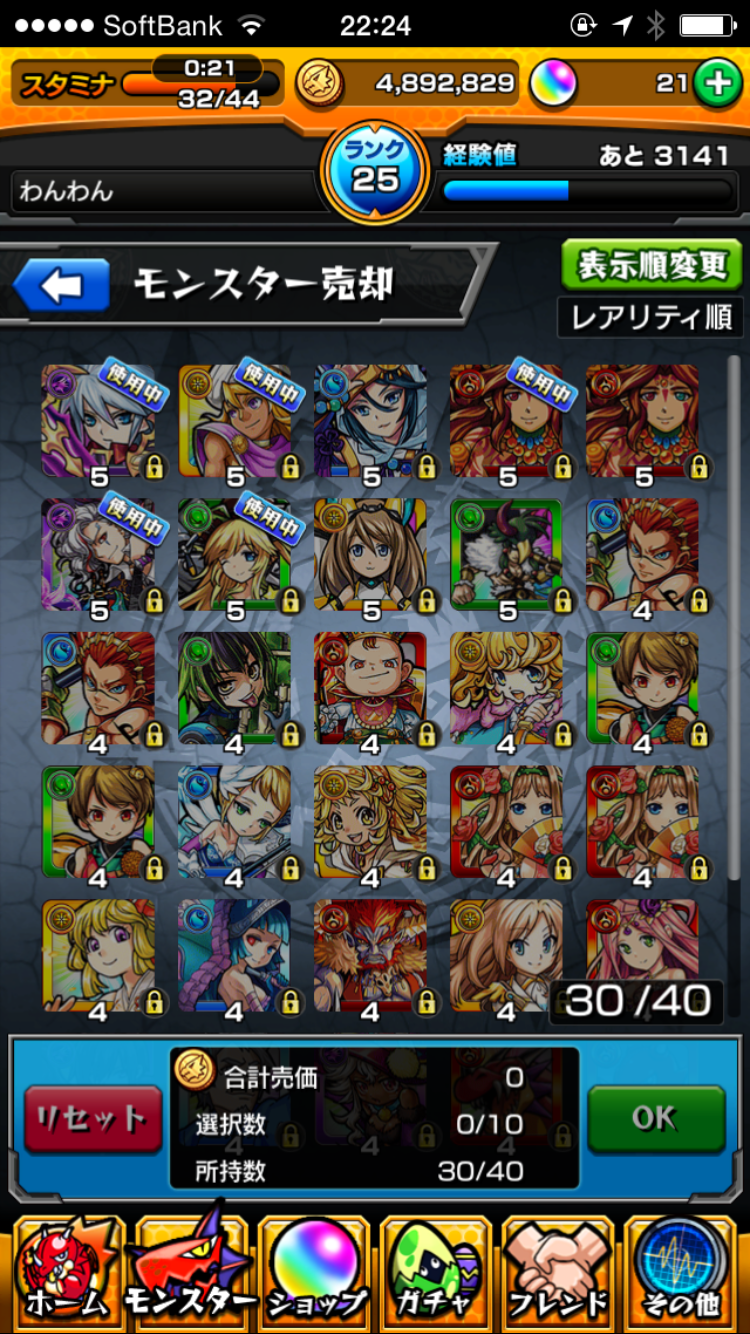
Task: Select the brown-haired bunny-eared girl monster
Action: (370, 553)
